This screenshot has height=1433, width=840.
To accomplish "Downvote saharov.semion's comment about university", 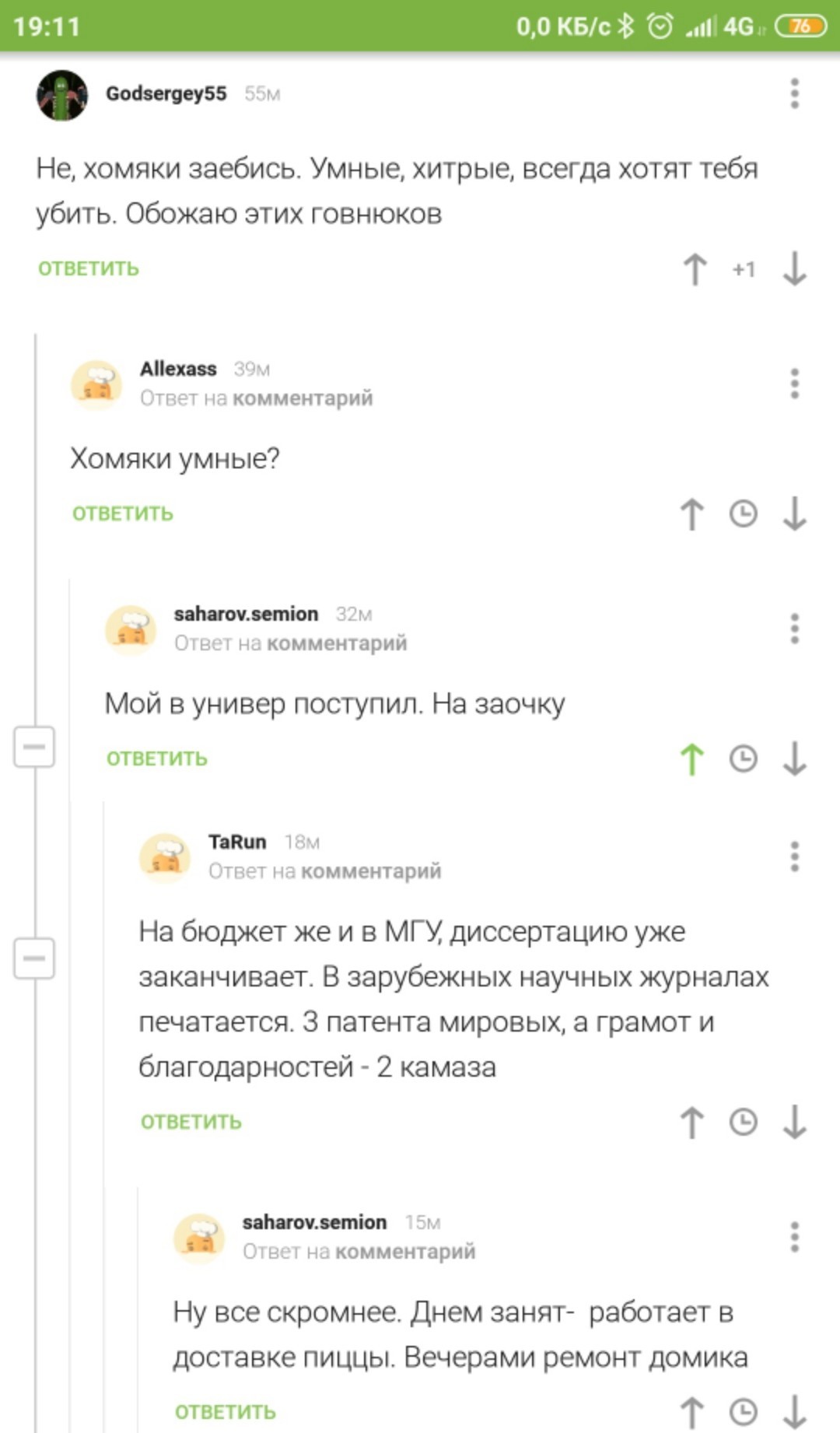I will click(794, 759).
